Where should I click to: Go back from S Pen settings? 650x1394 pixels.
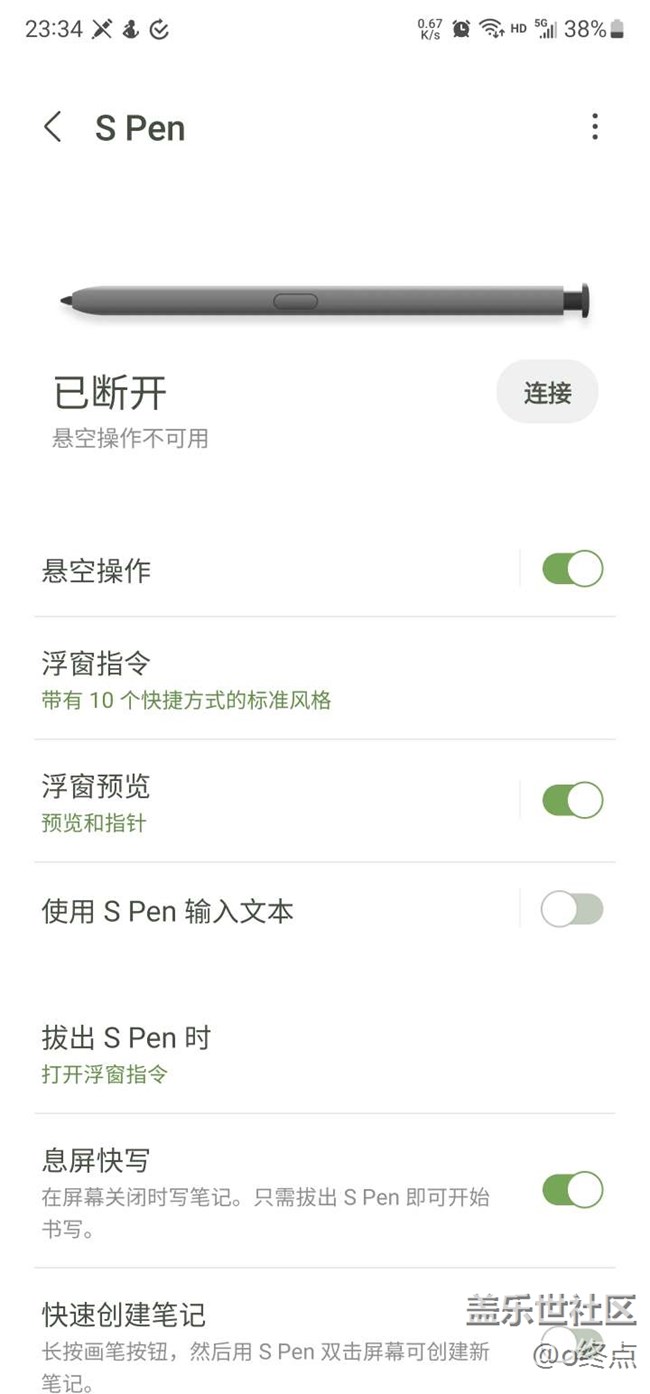point(53,127)
